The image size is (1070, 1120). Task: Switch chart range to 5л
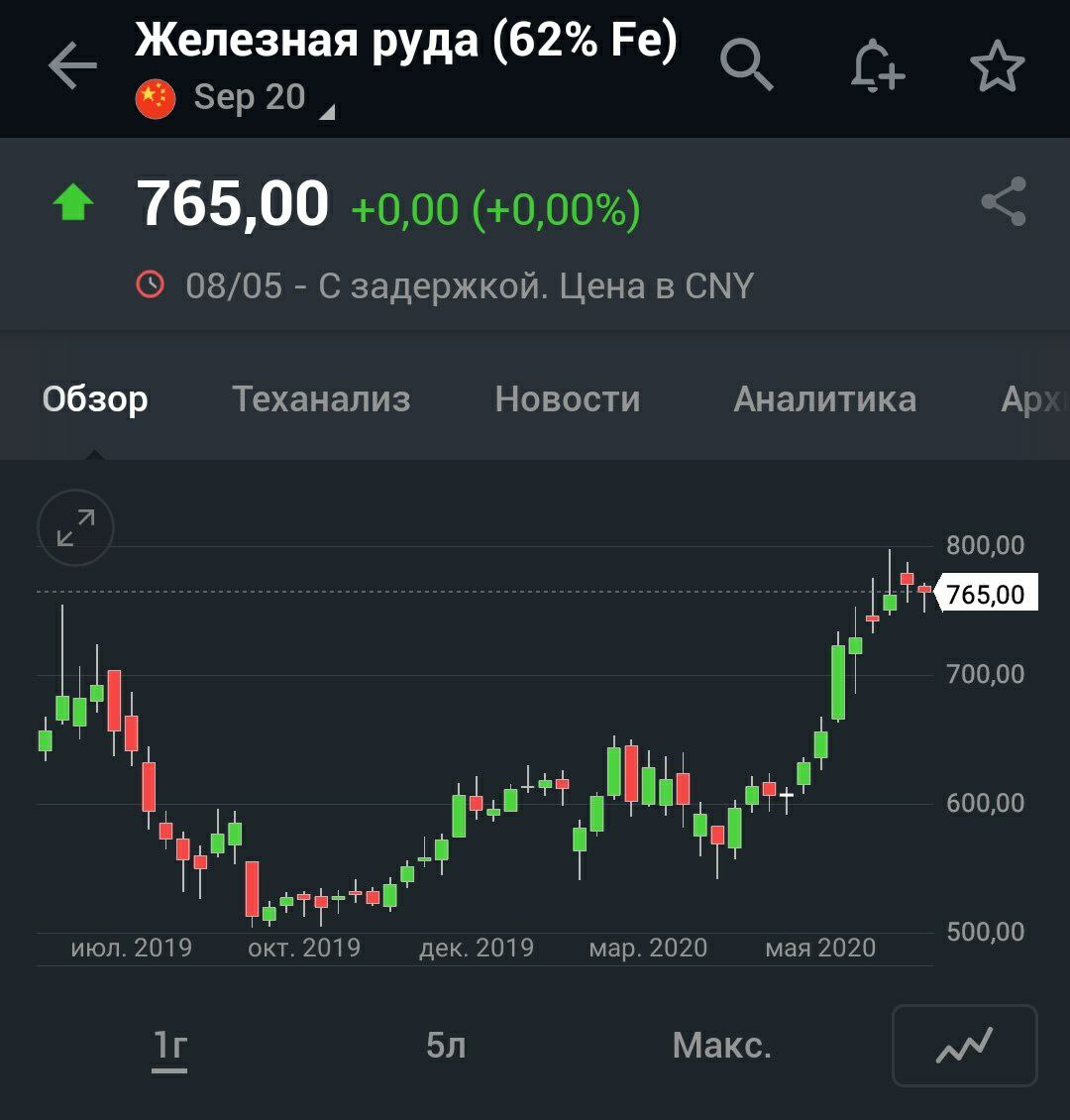(446, 1045)
